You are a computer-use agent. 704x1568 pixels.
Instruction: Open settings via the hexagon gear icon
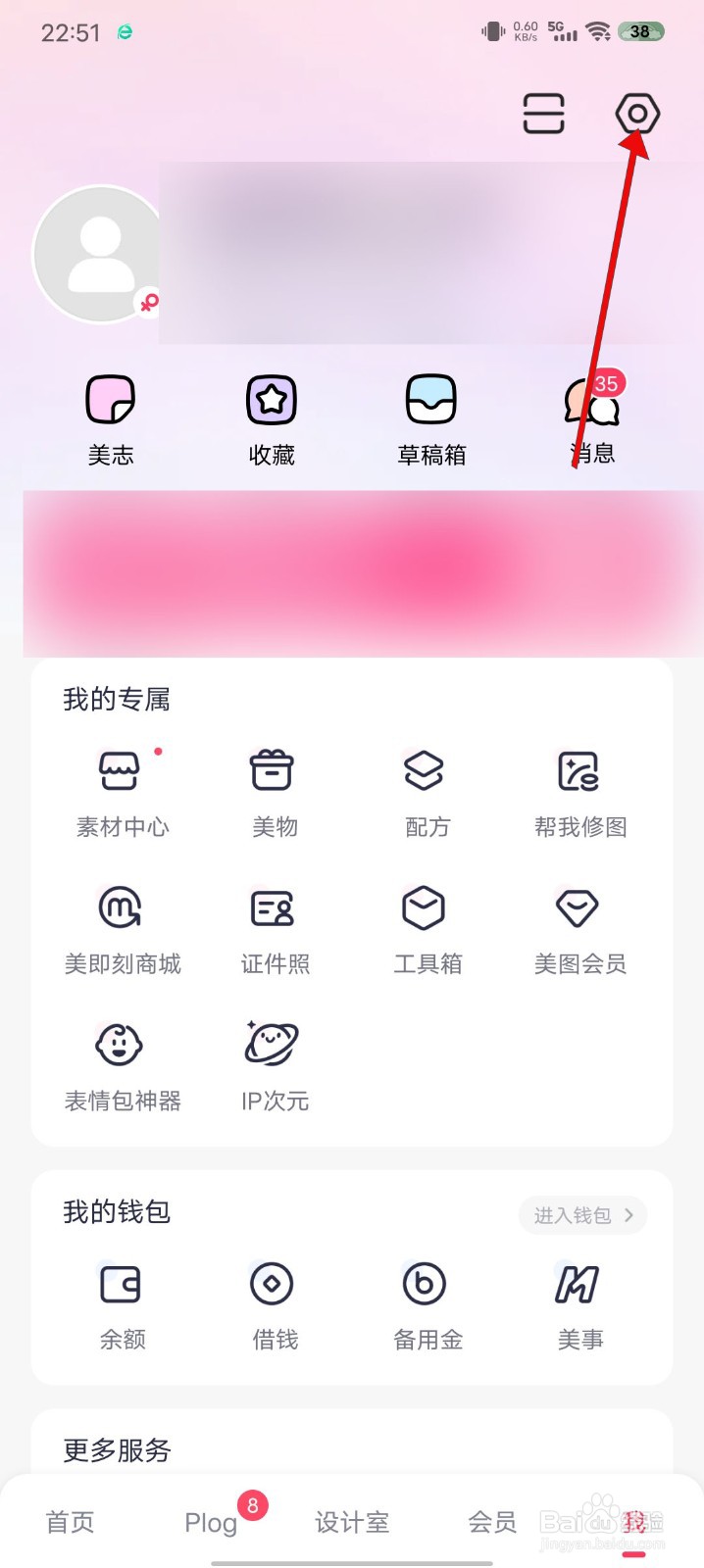point(637,114)
